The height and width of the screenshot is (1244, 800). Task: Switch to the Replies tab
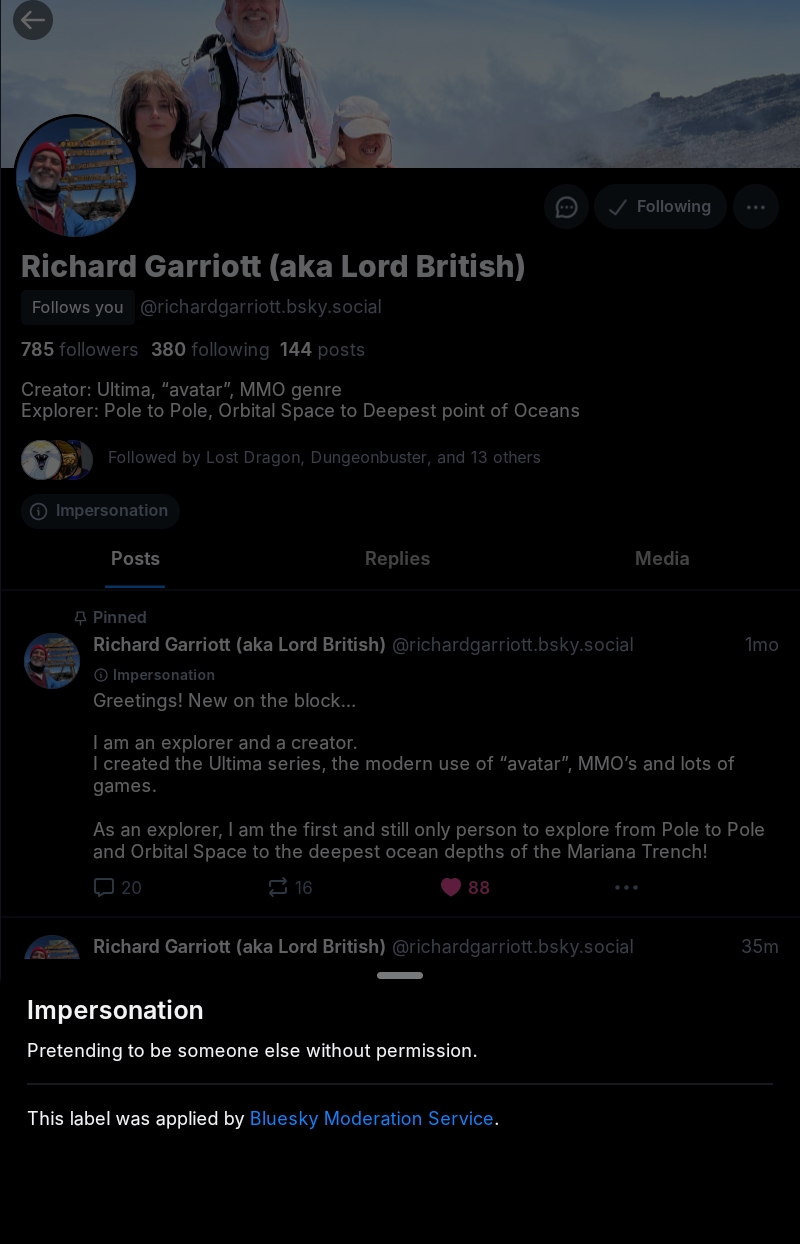[397, 559]
